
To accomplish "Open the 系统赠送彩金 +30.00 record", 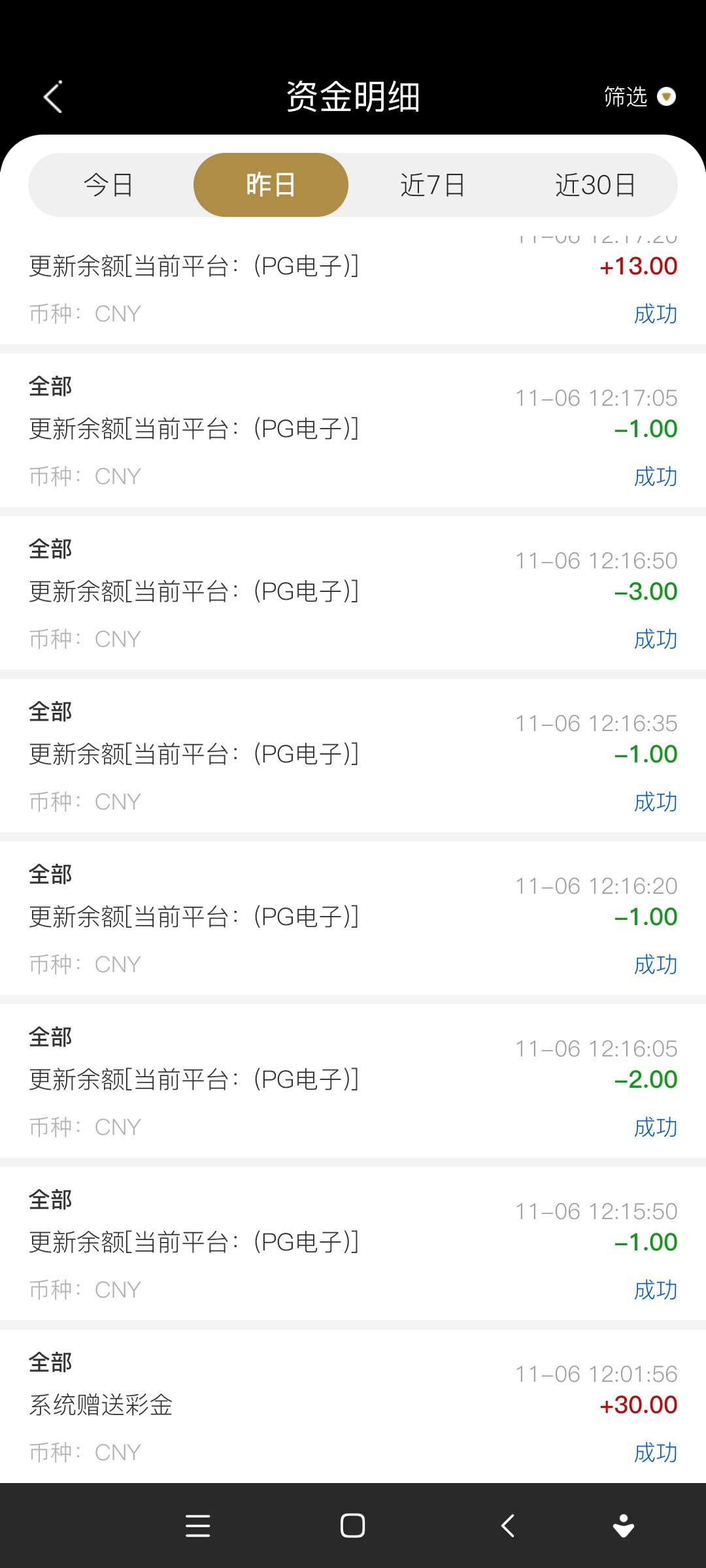I will click(353, 1406).
